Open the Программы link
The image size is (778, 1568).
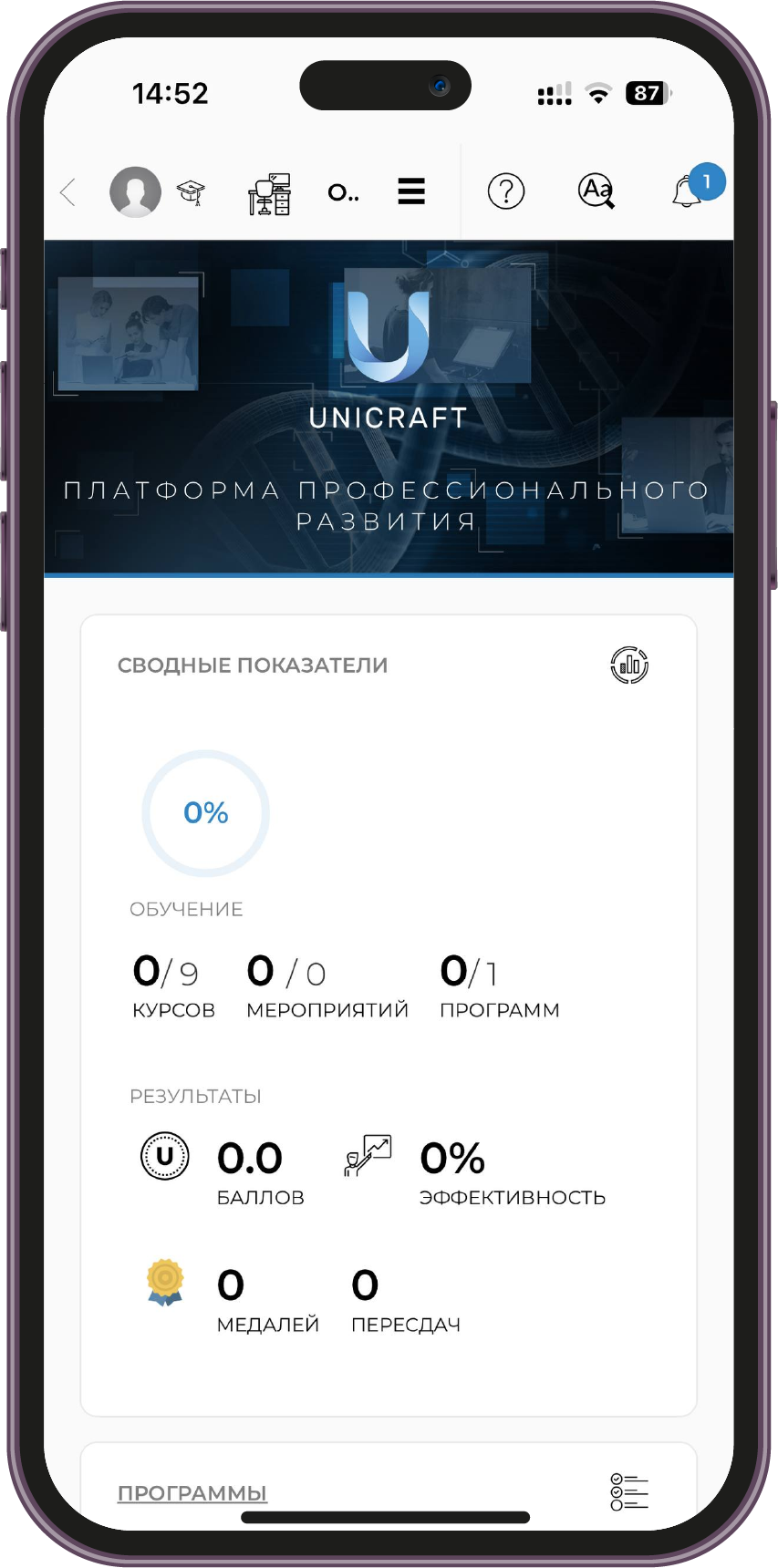point(192,1493)
